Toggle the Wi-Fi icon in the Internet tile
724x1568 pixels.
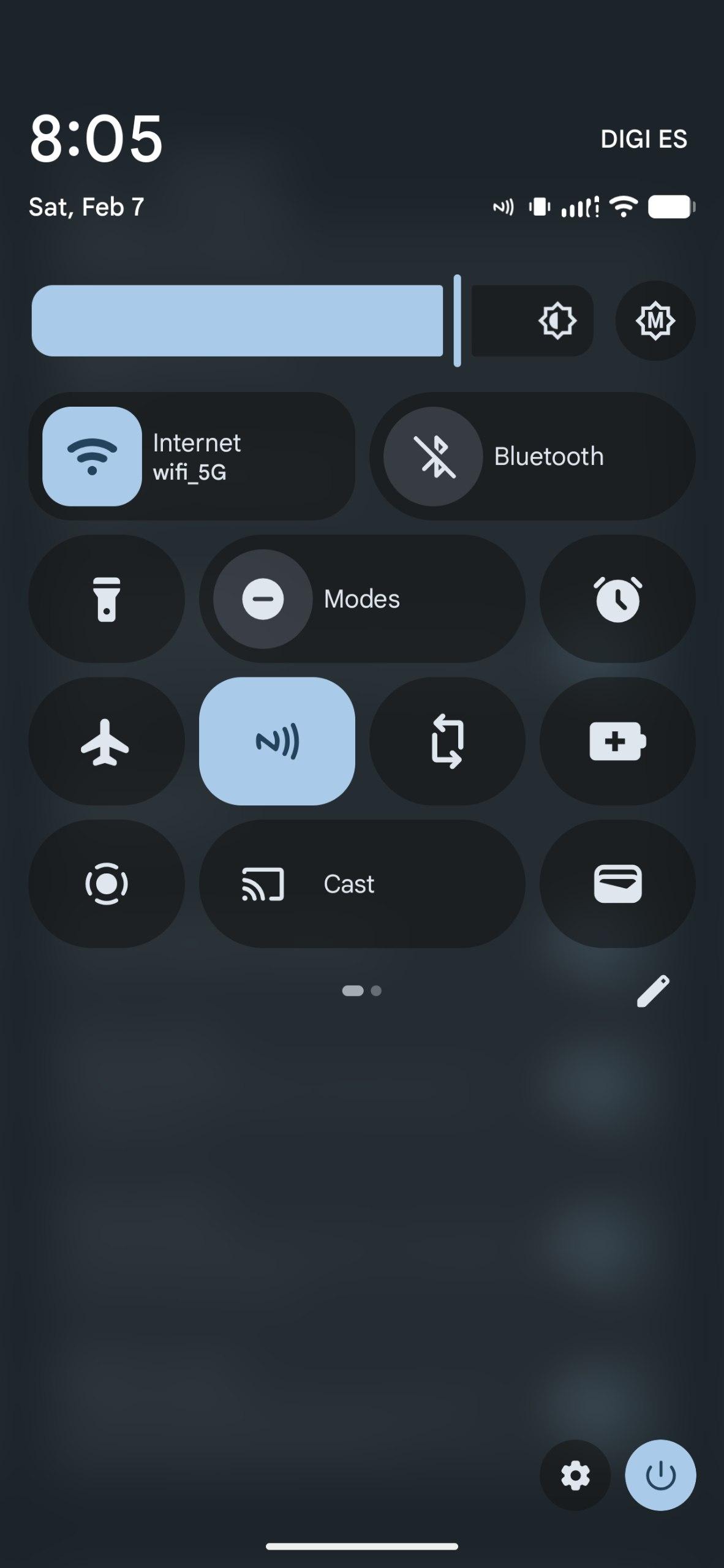pos(92,456)
